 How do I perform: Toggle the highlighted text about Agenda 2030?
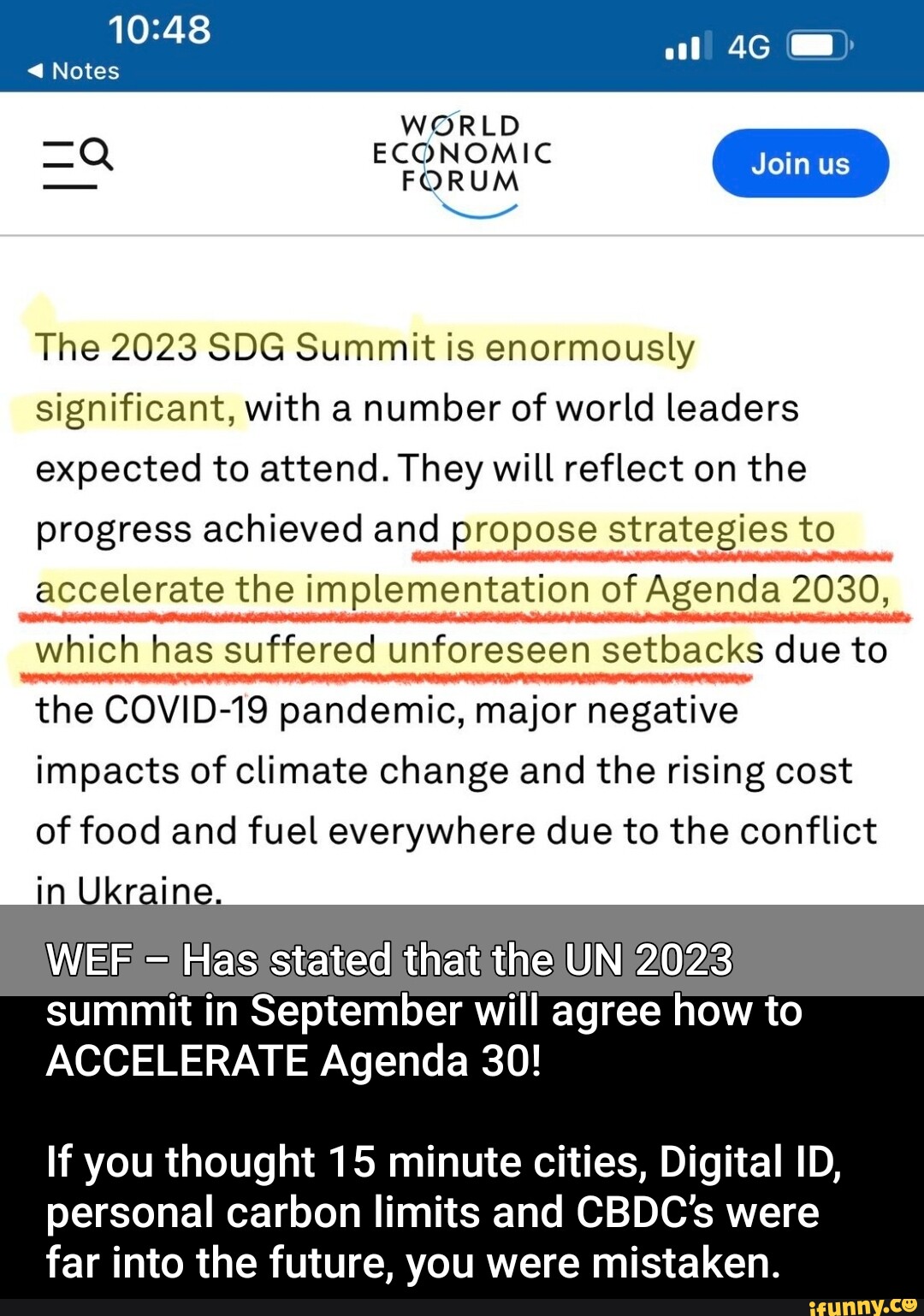coord(462,590)
